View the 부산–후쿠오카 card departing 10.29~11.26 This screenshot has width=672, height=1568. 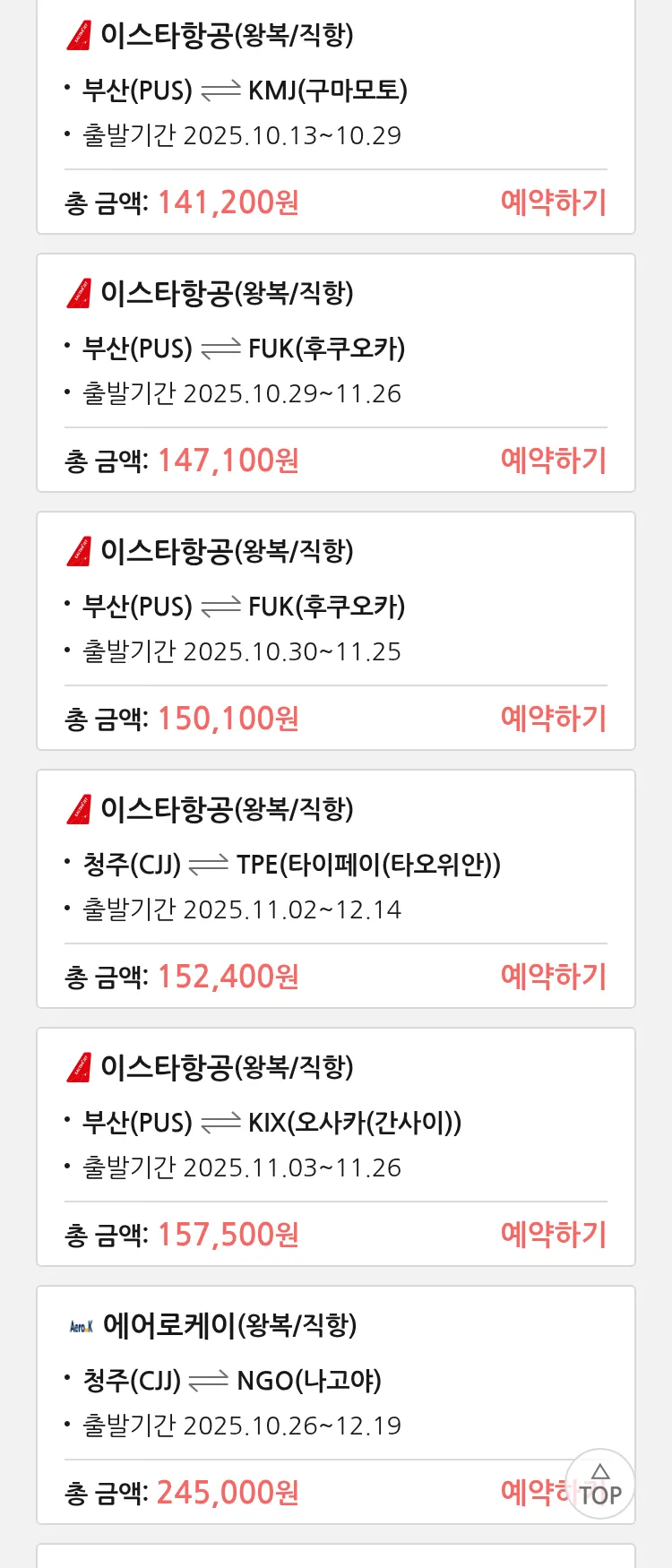tap(335, 348)
